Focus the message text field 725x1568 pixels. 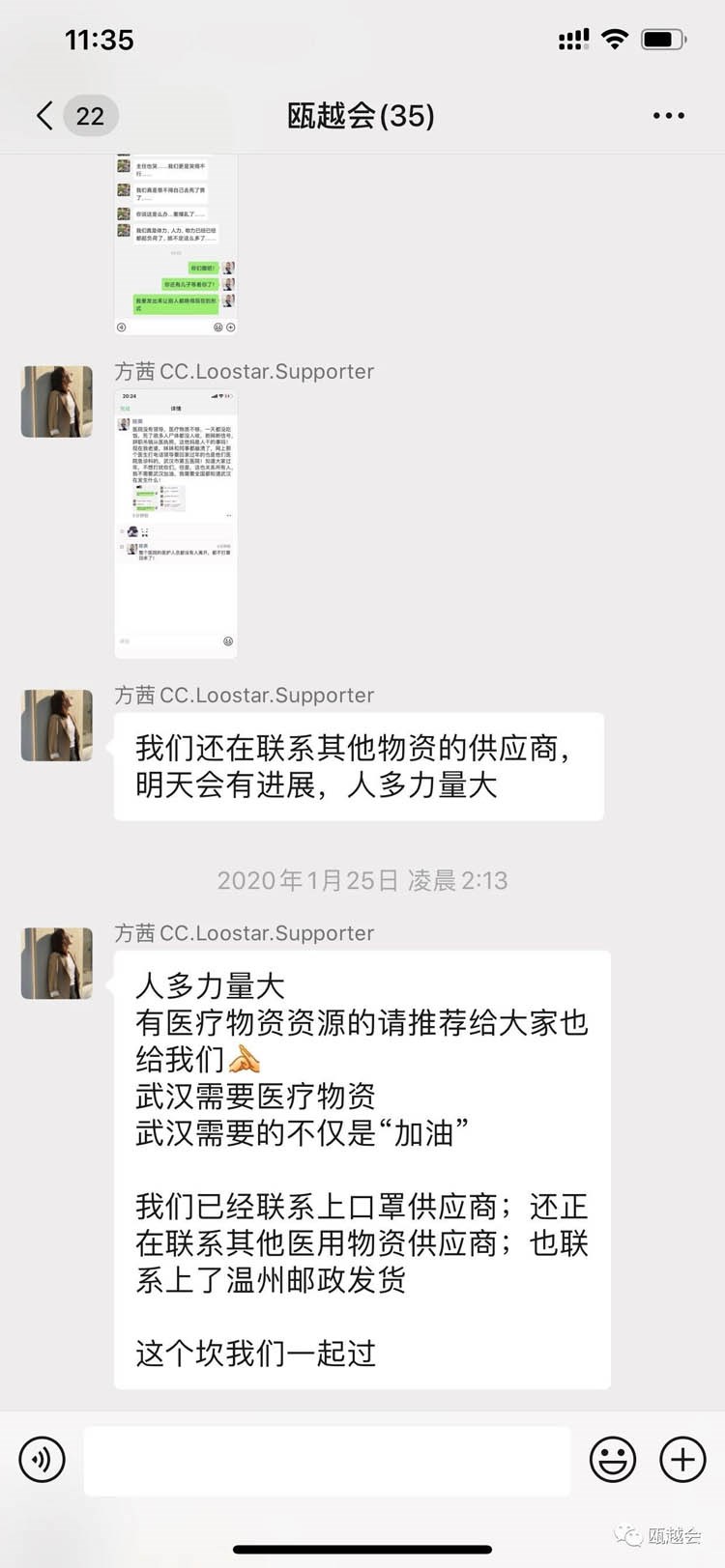(x=327, y=1461)
